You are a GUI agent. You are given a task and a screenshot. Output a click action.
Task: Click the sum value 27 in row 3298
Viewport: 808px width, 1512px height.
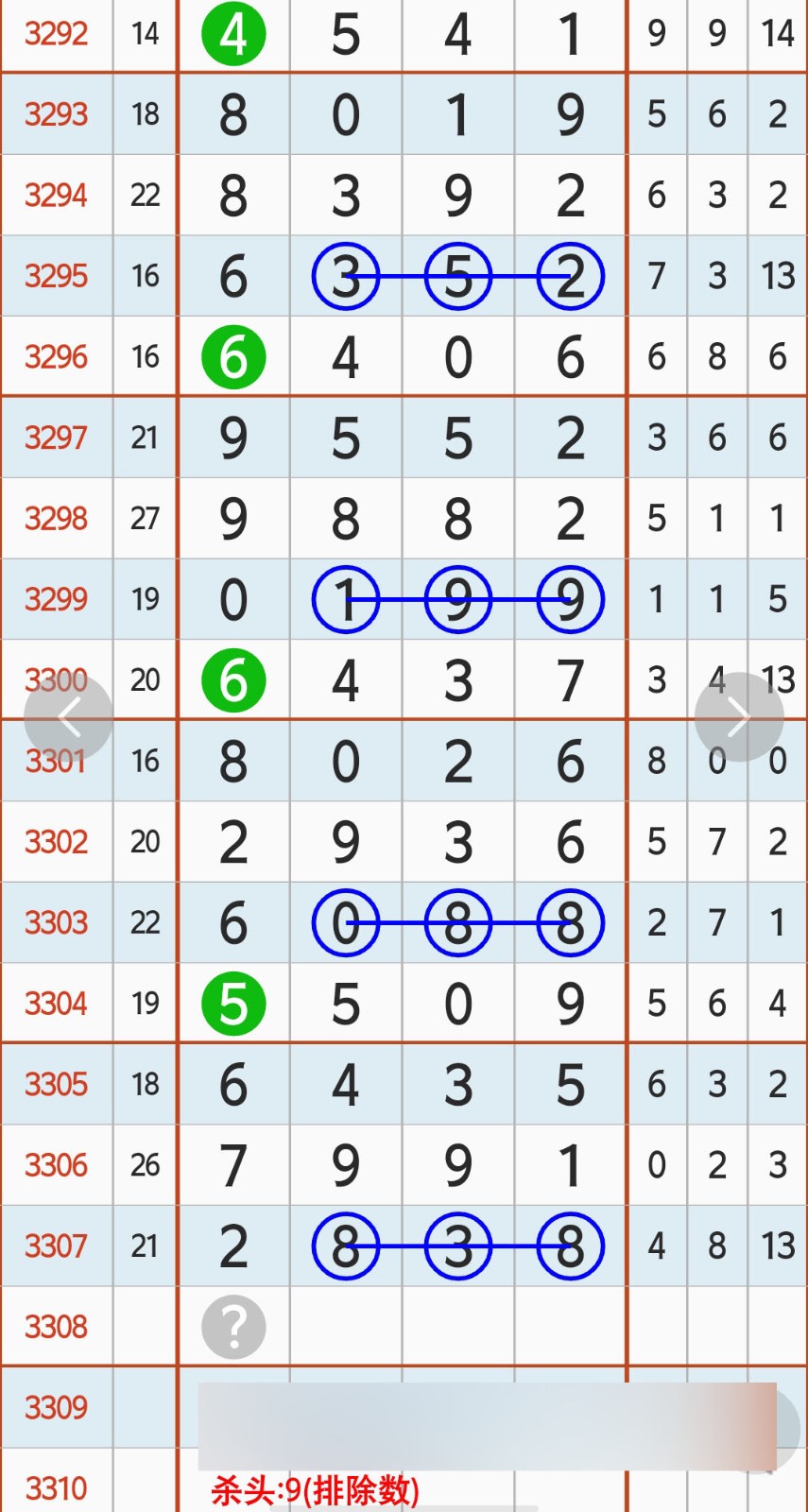pyautogui.click(x=145, y=518)
